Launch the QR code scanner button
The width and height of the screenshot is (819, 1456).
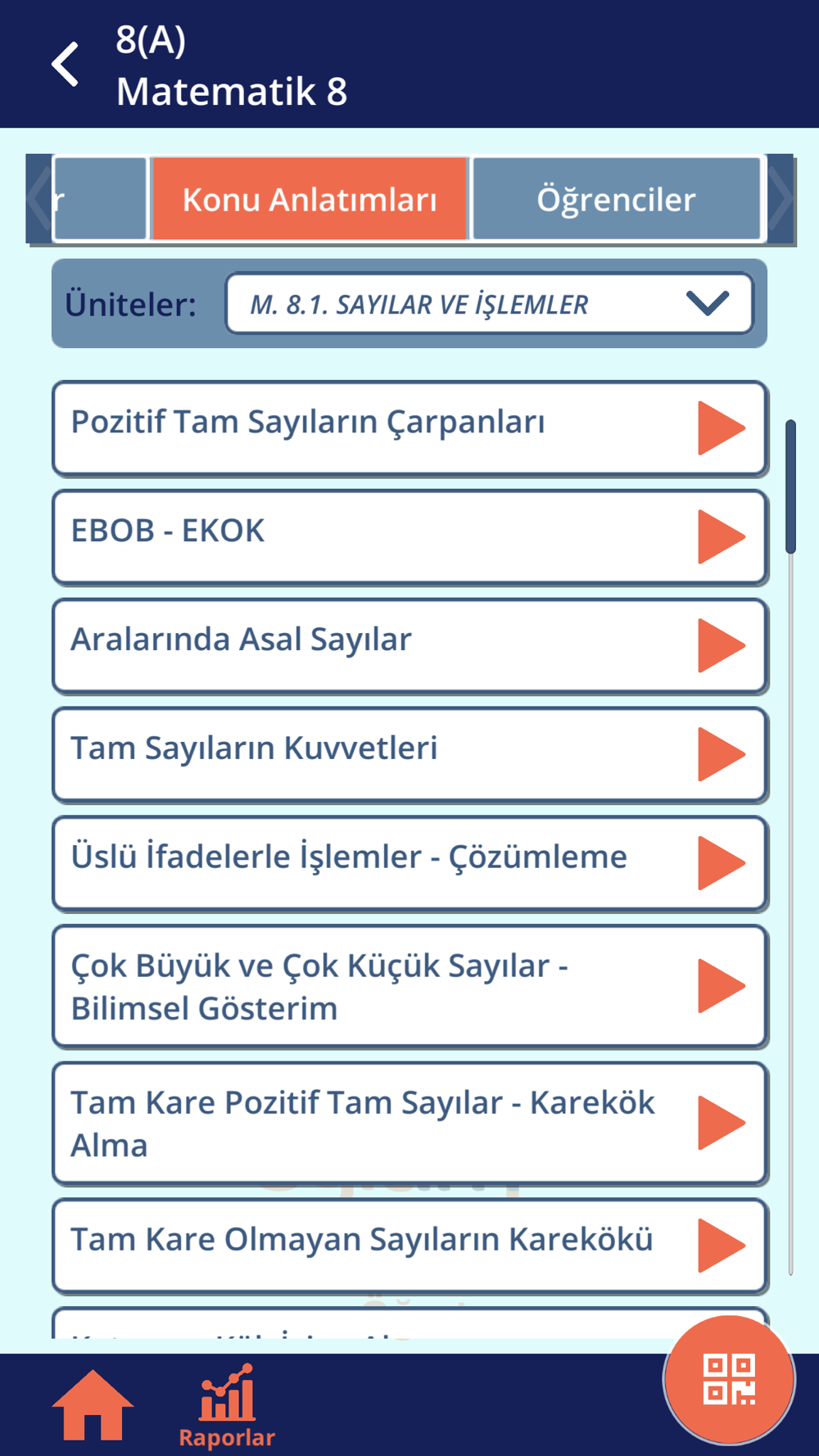pyautogui.click(x=729, y=1380)
